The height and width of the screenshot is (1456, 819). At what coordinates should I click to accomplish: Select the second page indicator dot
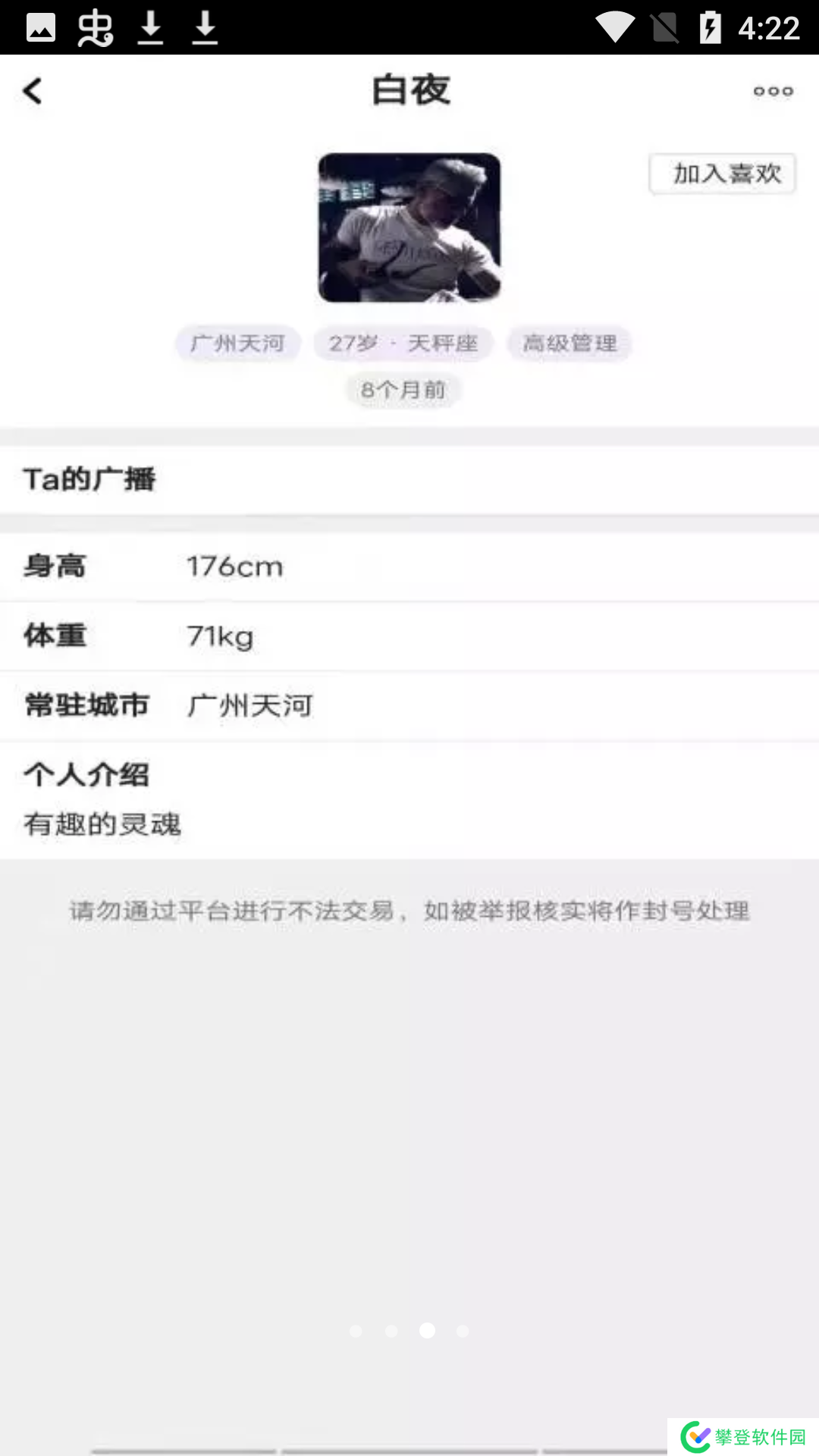[x=391, y=1331]
